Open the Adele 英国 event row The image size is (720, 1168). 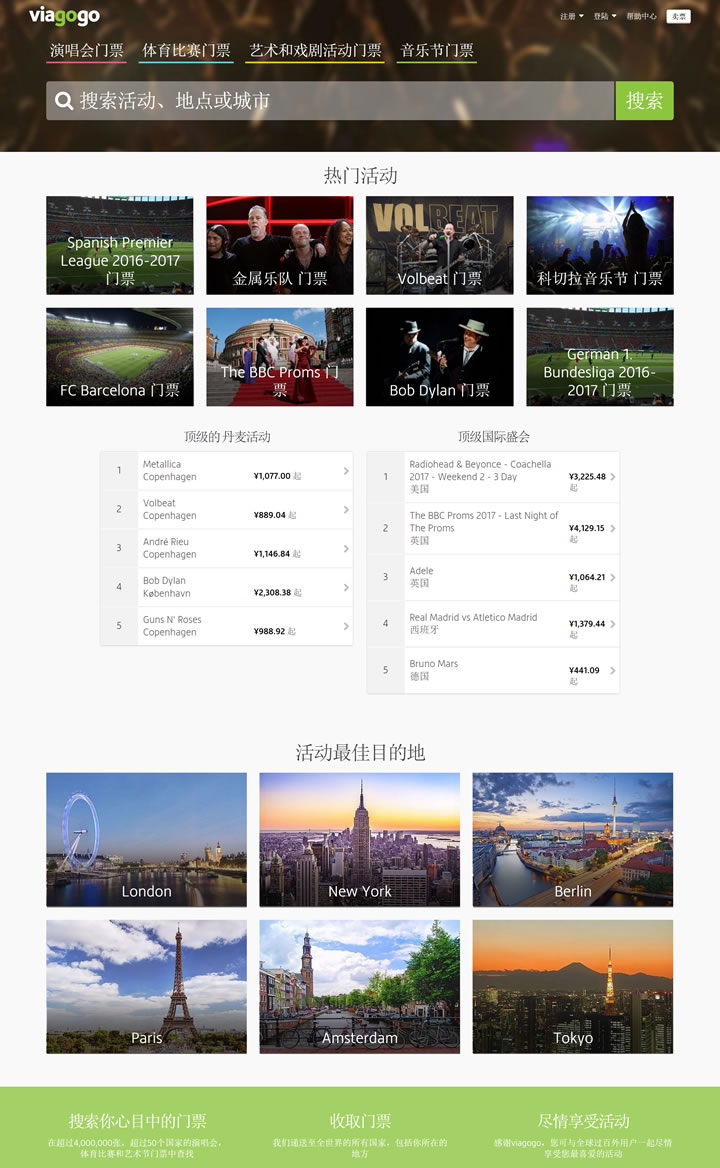click(x=493, y=577)
